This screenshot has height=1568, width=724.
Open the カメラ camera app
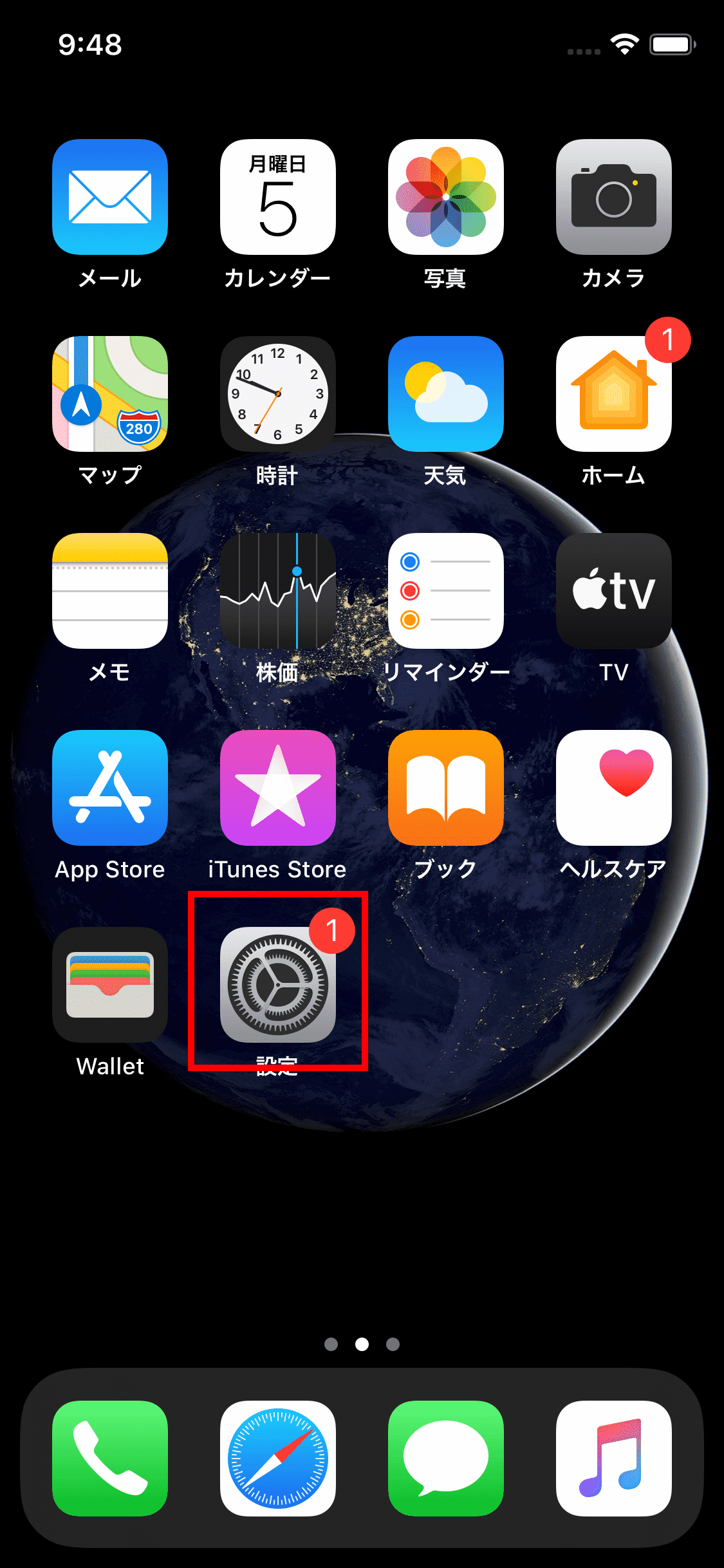click(x=614, y=197)
